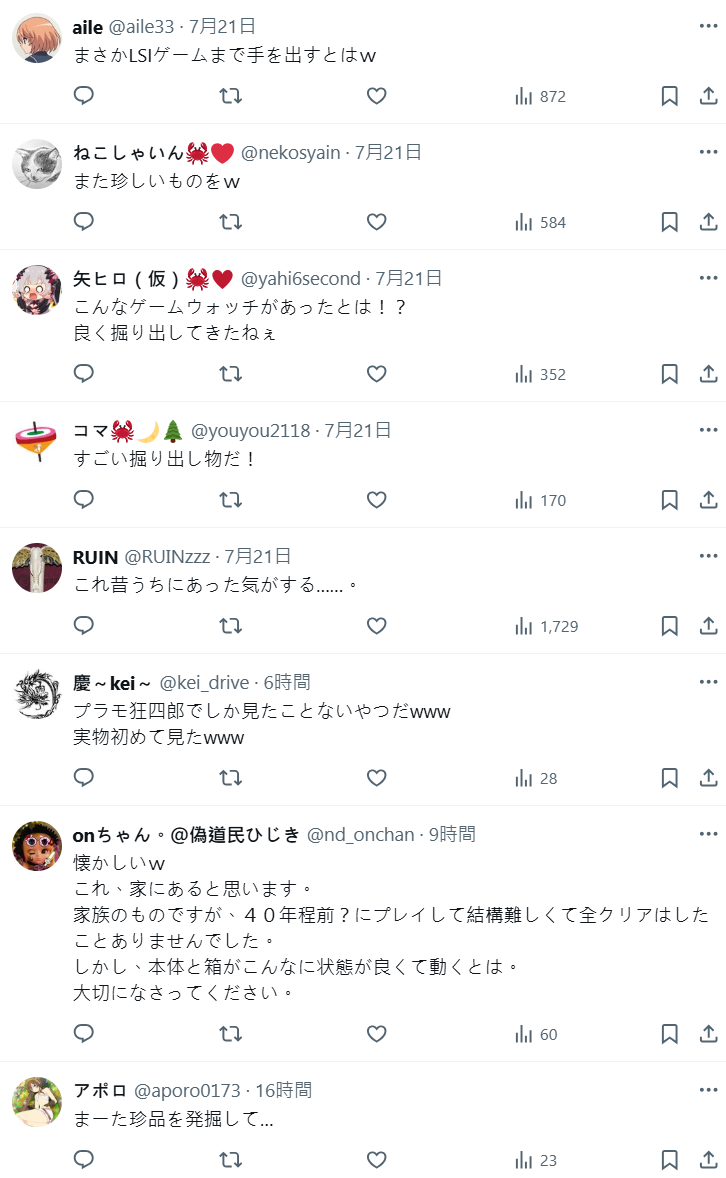Retweet 慶~kei~'s tweet
Image resolution: width=726 pixels, height=1178 pixels.
[x=230, y=778]
